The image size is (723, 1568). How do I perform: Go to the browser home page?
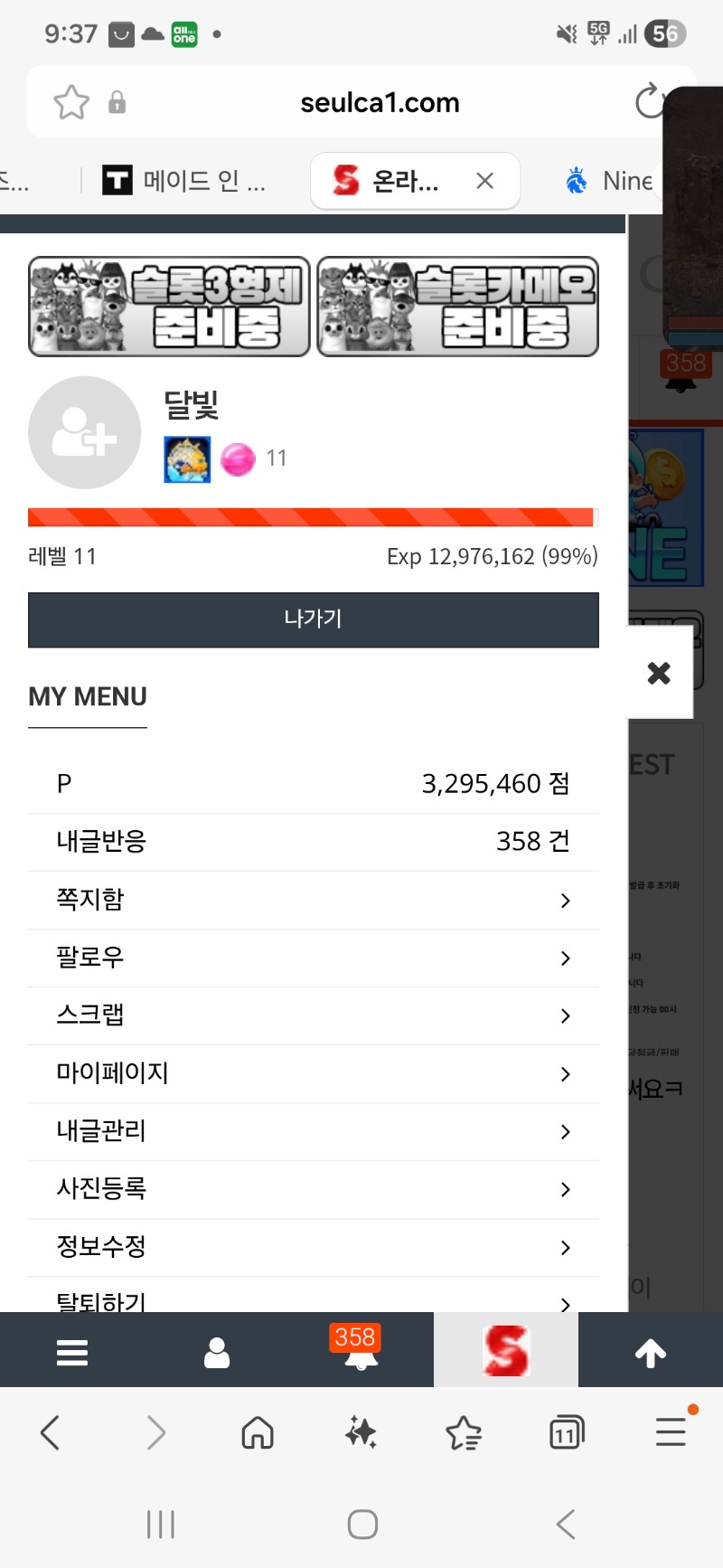click(258, 1432)
